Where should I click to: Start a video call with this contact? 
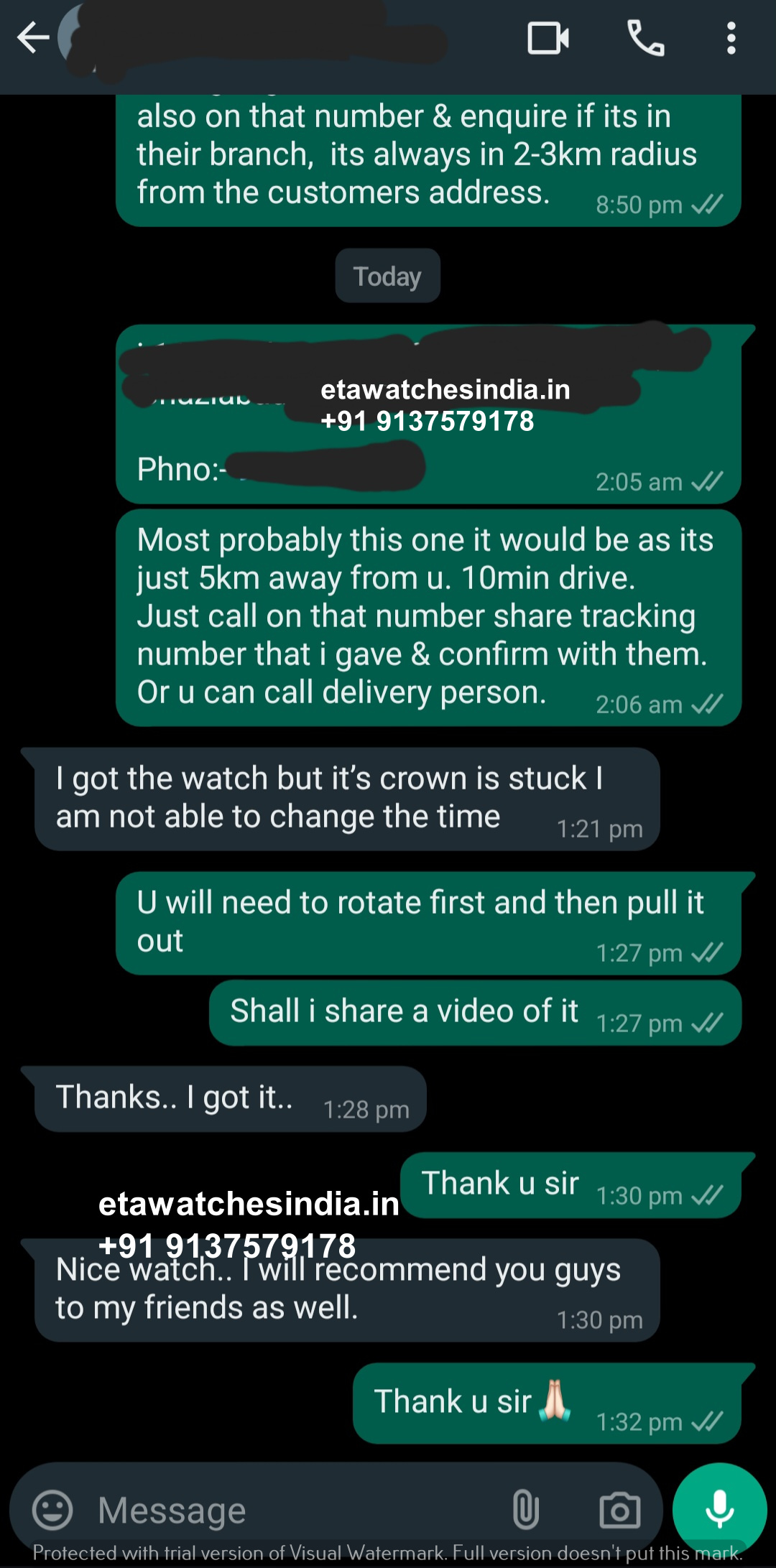coord(548,38)
